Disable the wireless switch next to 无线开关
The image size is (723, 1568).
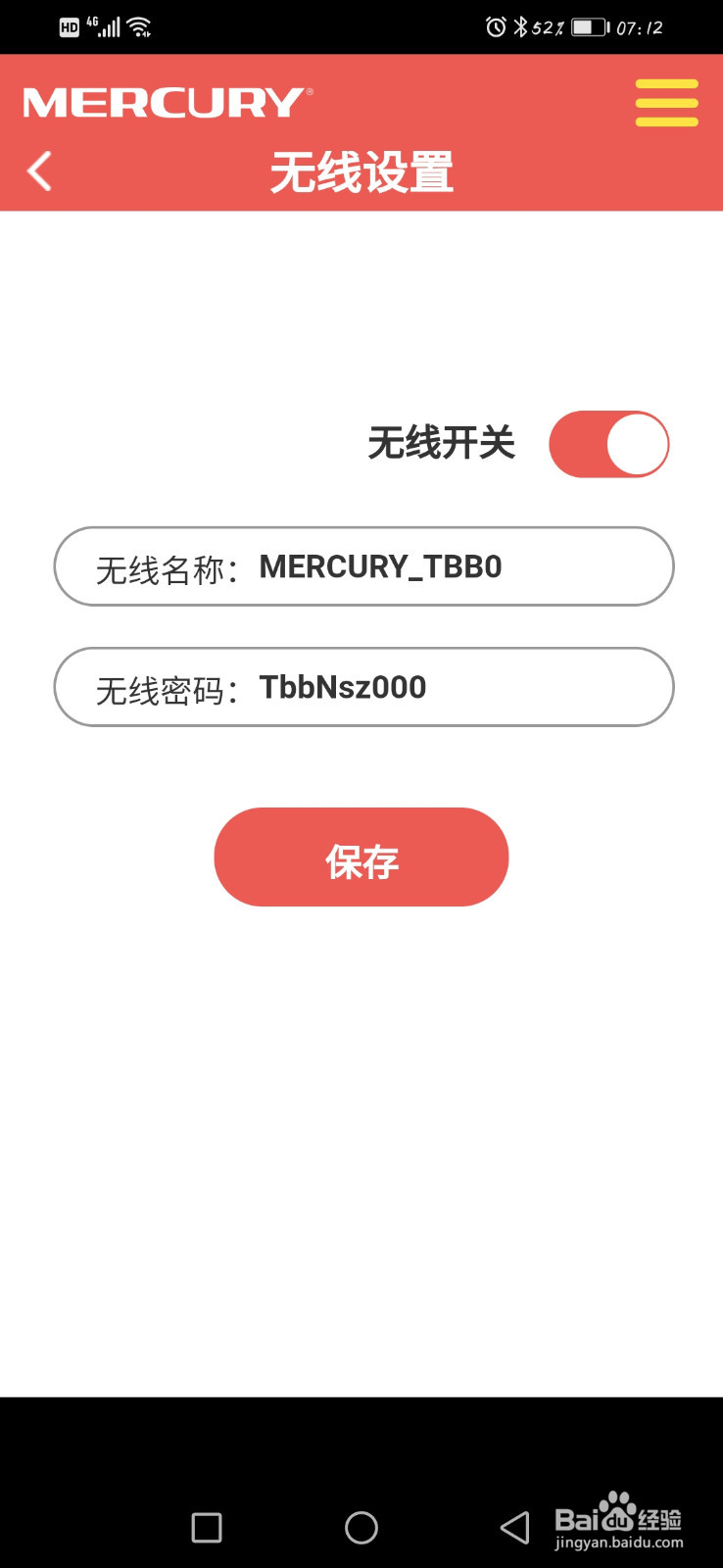coord(608,443)
